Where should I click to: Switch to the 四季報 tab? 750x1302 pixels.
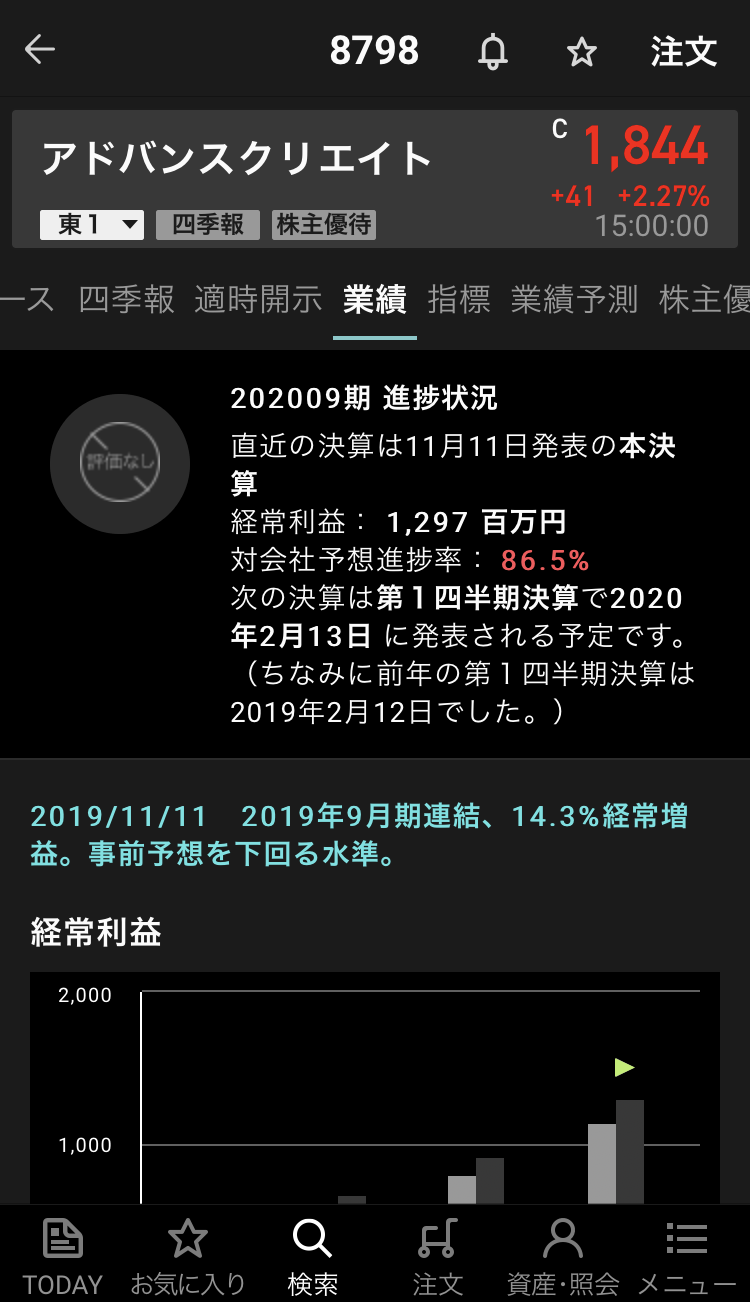pyautogui.click(x=126, y=299)
